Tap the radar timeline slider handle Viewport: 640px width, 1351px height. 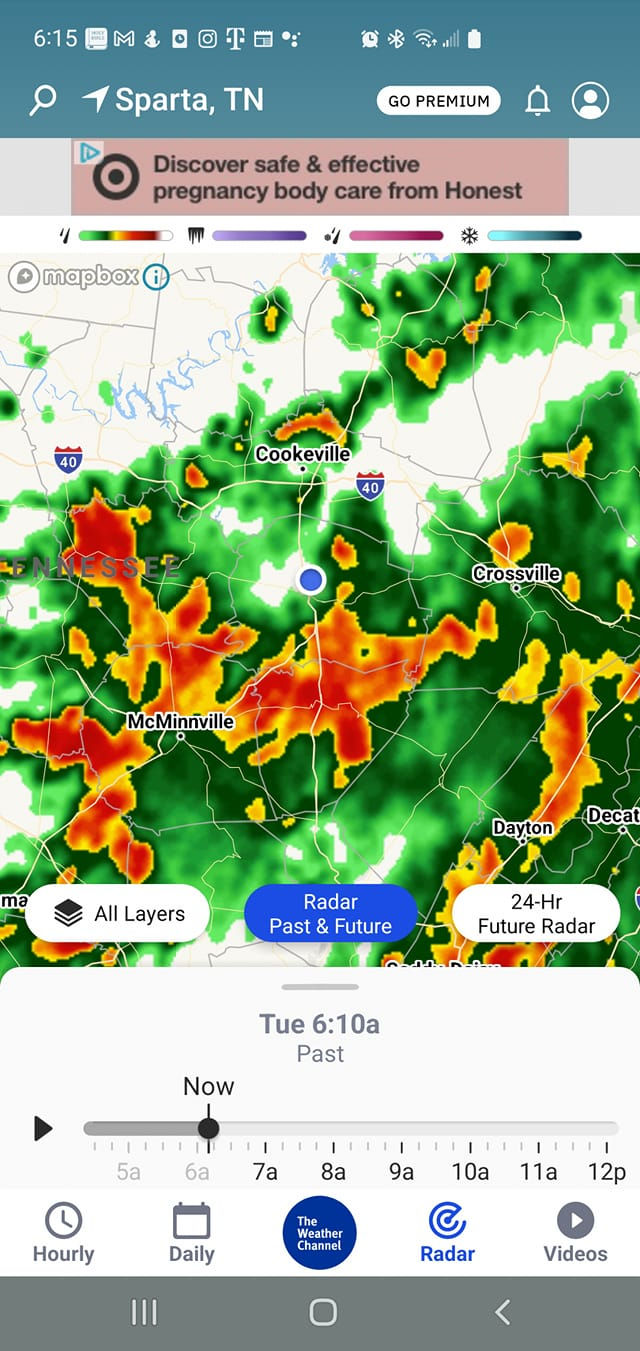(x=208, y=1128)
